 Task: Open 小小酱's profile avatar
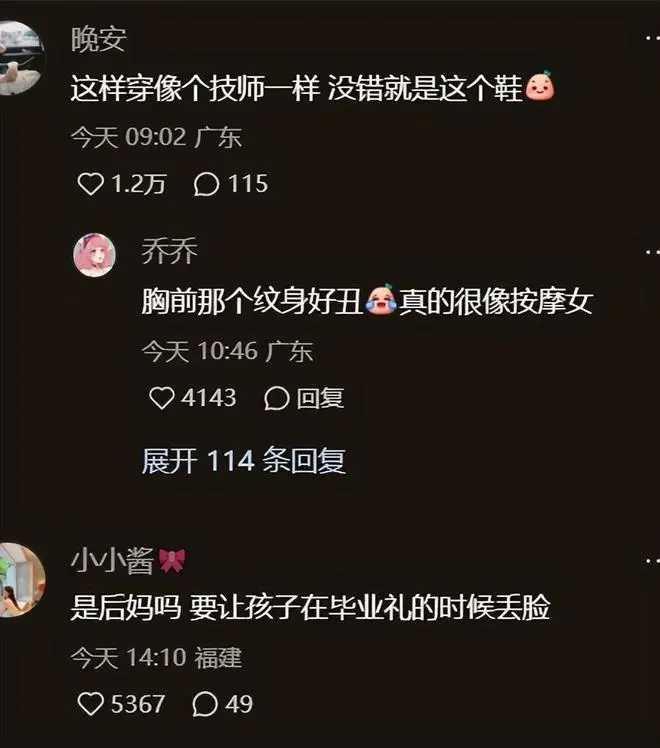tap(18, 580)
